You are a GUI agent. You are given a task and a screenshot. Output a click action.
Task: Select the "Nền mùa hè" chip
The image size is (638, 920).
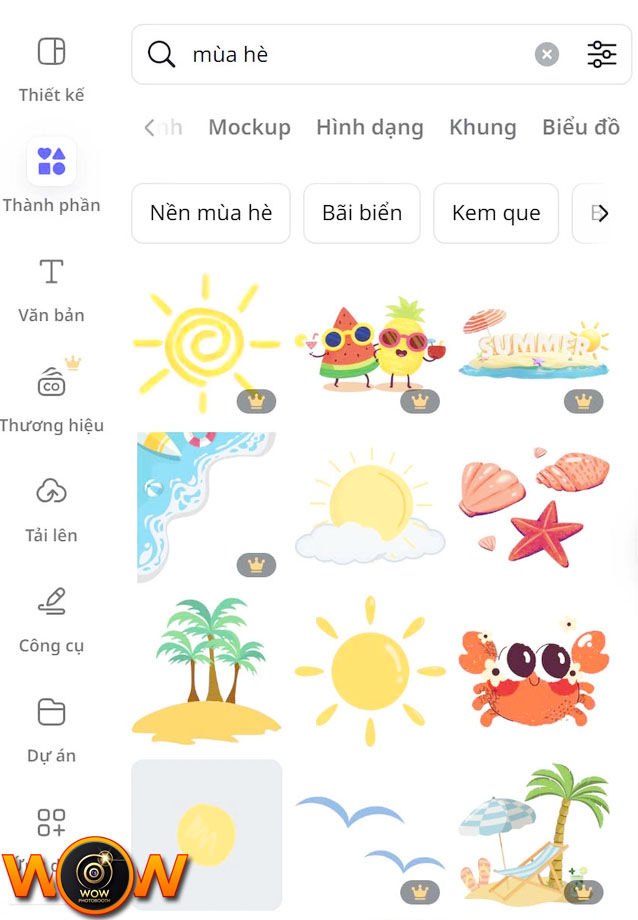211,213
